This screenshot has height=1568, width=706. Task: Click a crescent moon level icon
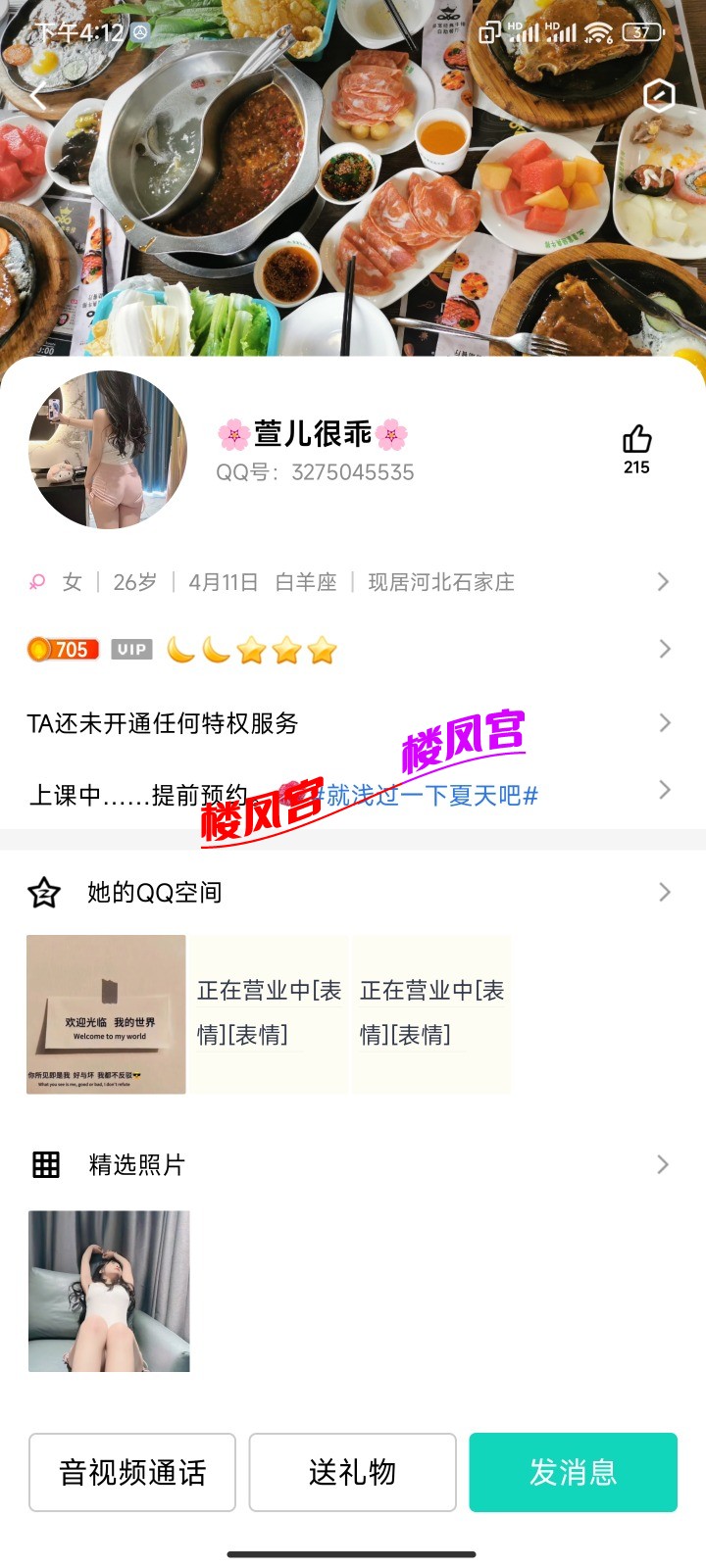181,649
